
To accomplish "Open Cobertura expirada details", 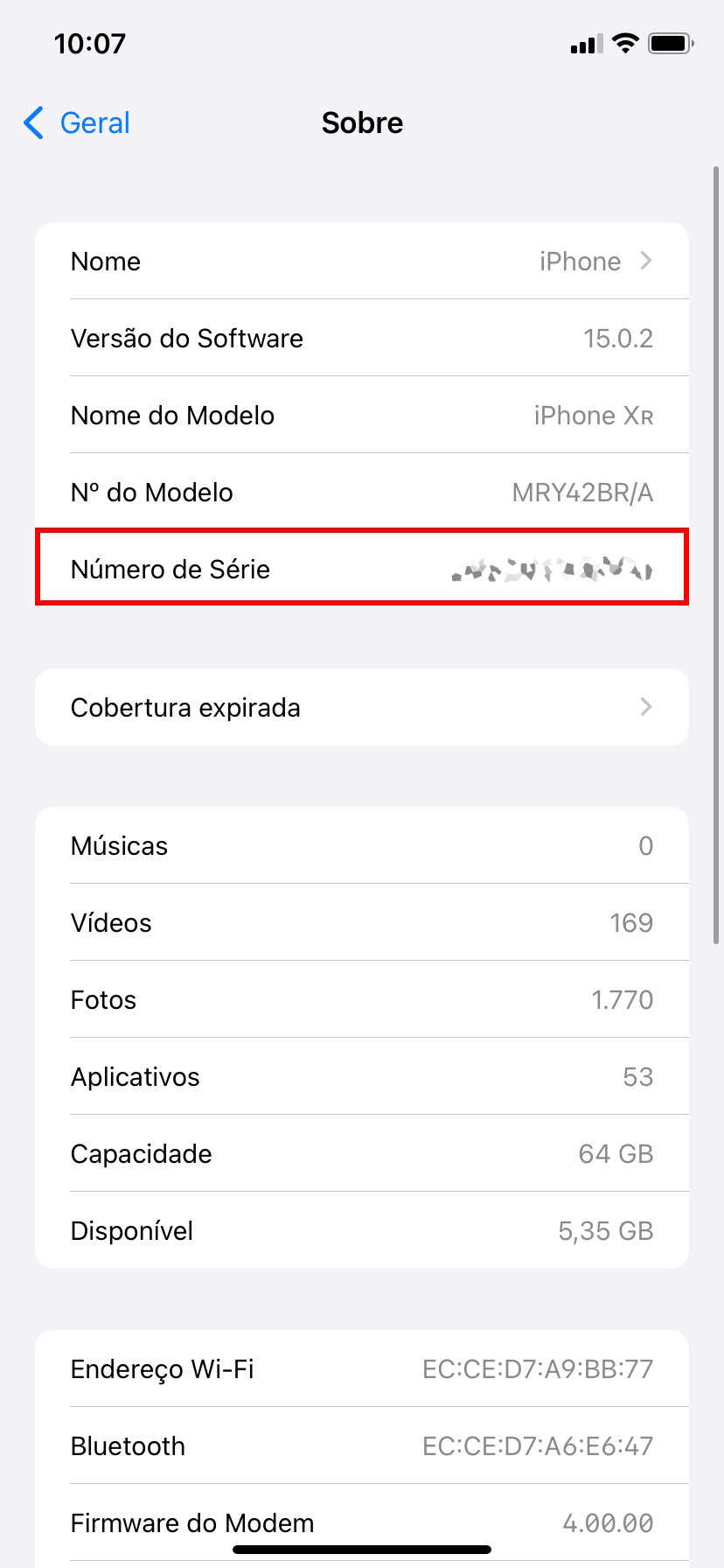I will click(362, 707).
